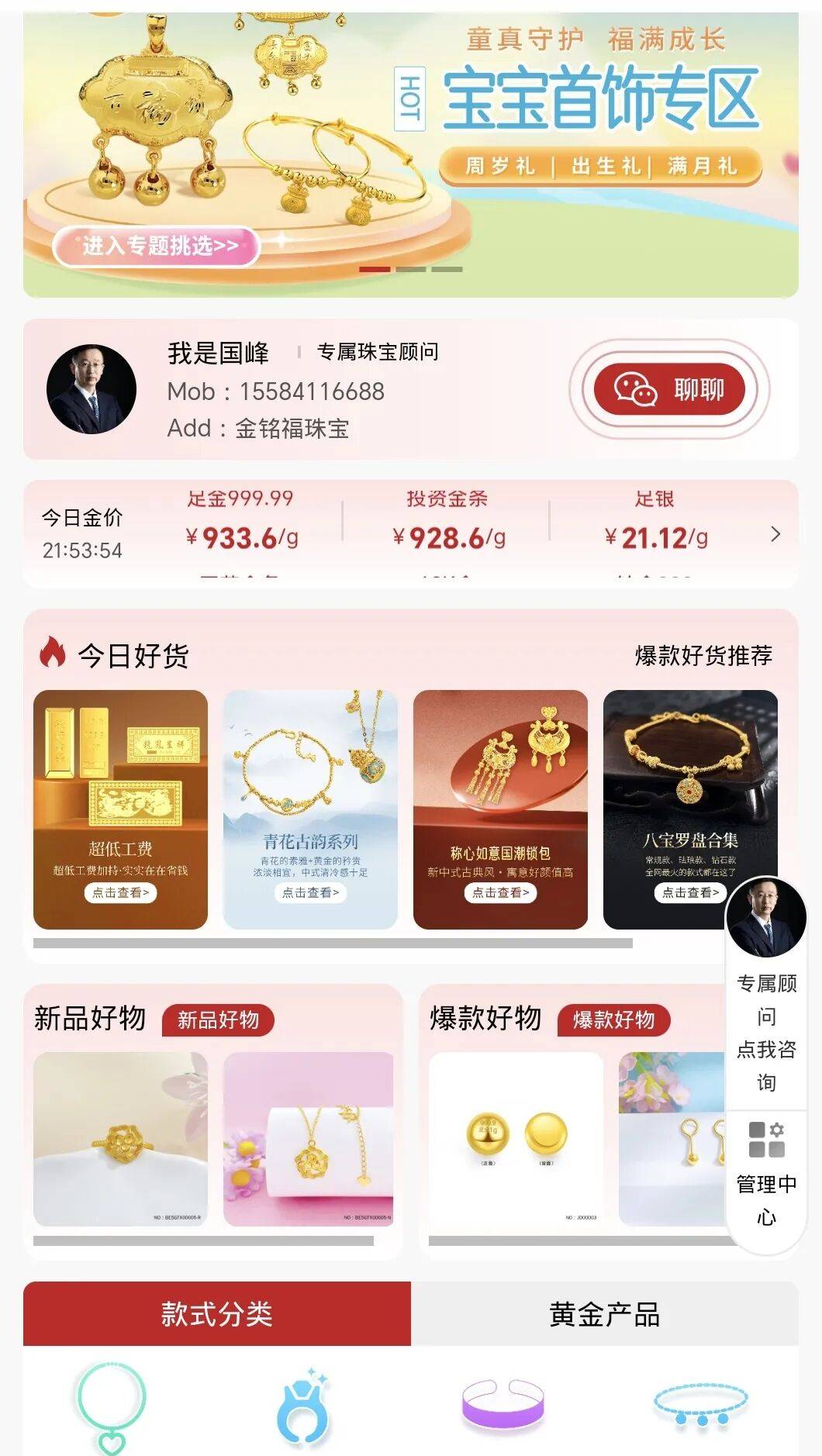
Task: View the gold flower ring product
Action: [120, 1138]
